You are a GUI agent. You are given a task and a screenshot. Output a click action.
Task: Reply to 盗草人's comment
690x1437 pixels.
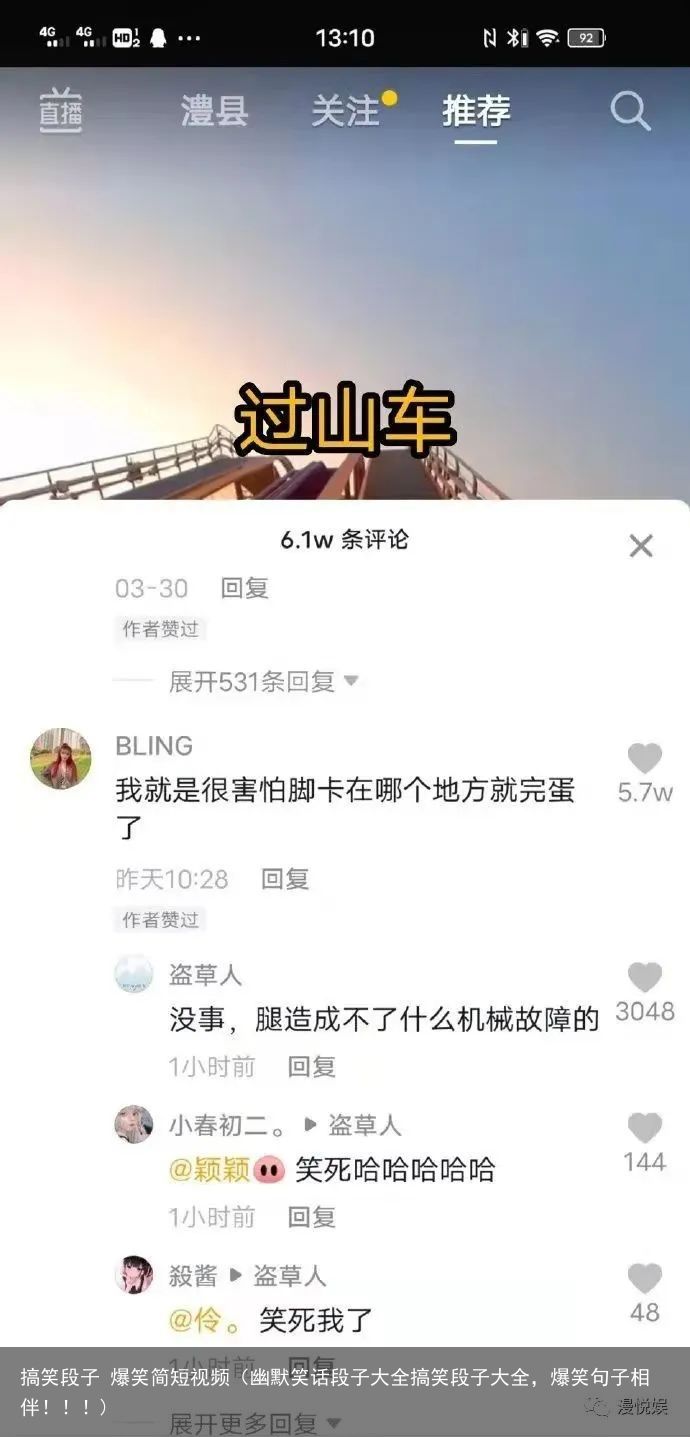(311, 1067)
